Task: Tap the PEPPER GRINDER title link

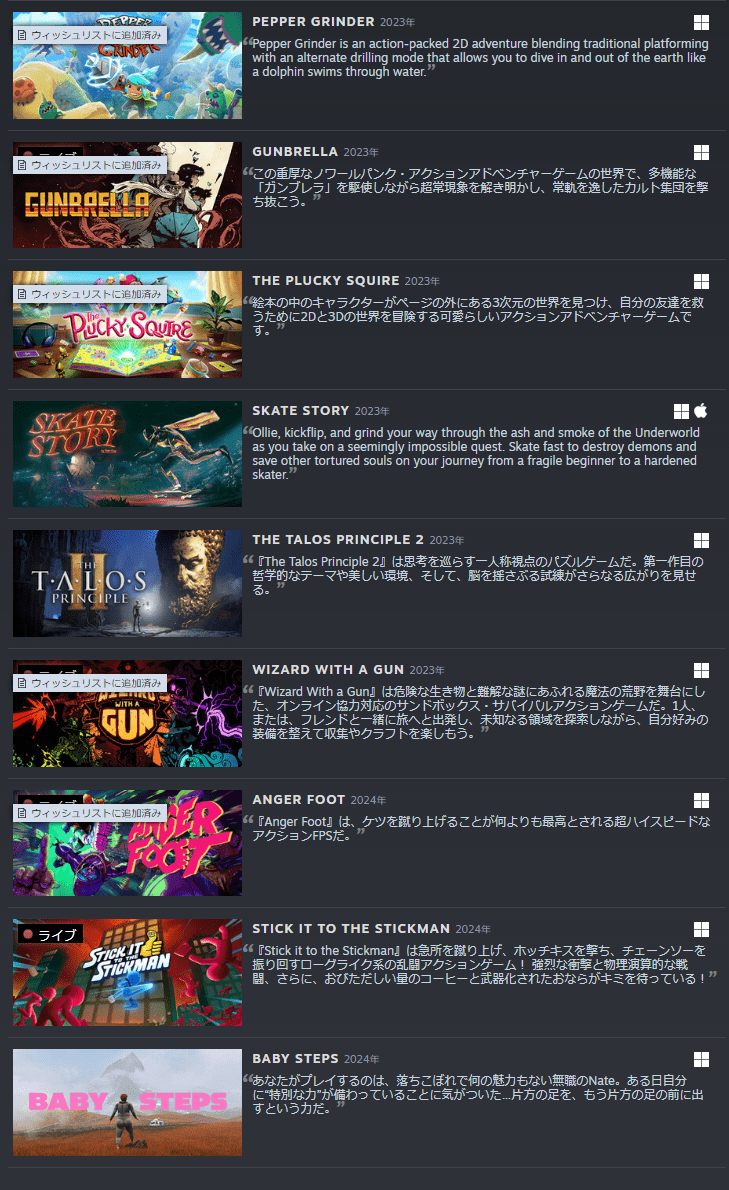Action: (313, 22)
